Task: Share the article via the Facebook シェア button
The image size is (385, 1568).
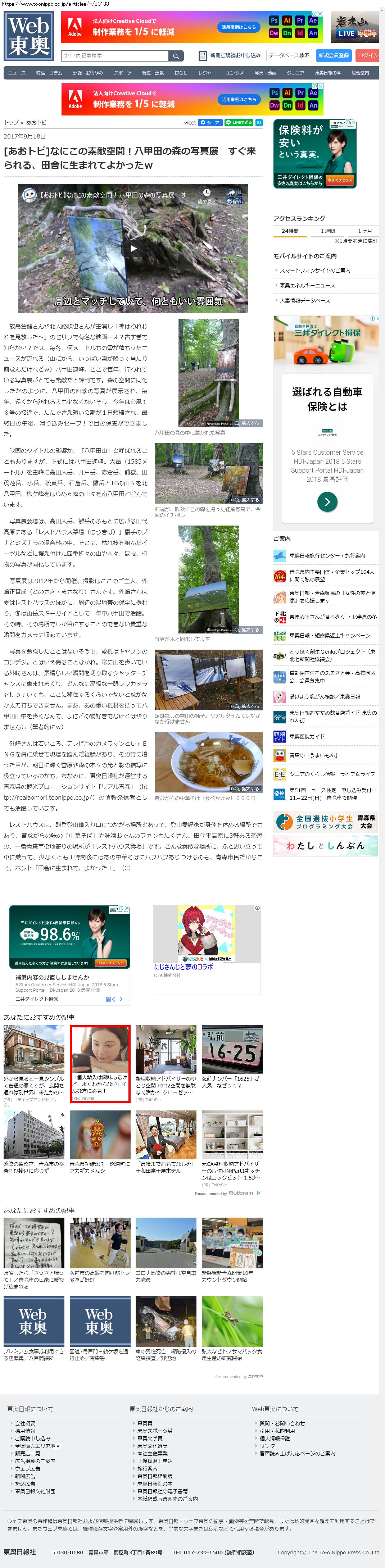Action: click(210, 122)
